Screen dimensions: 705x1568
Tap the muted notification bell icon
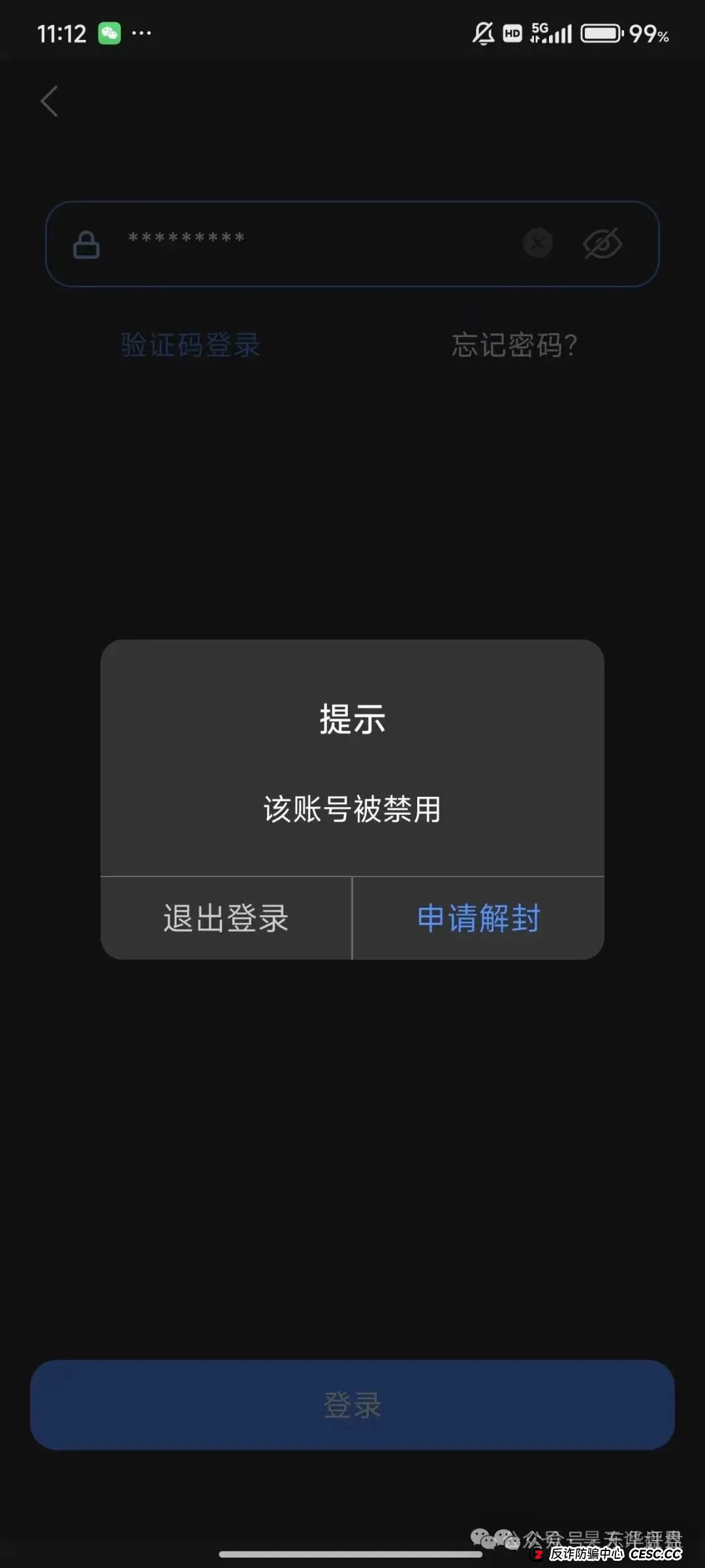(x=482, y=32)
